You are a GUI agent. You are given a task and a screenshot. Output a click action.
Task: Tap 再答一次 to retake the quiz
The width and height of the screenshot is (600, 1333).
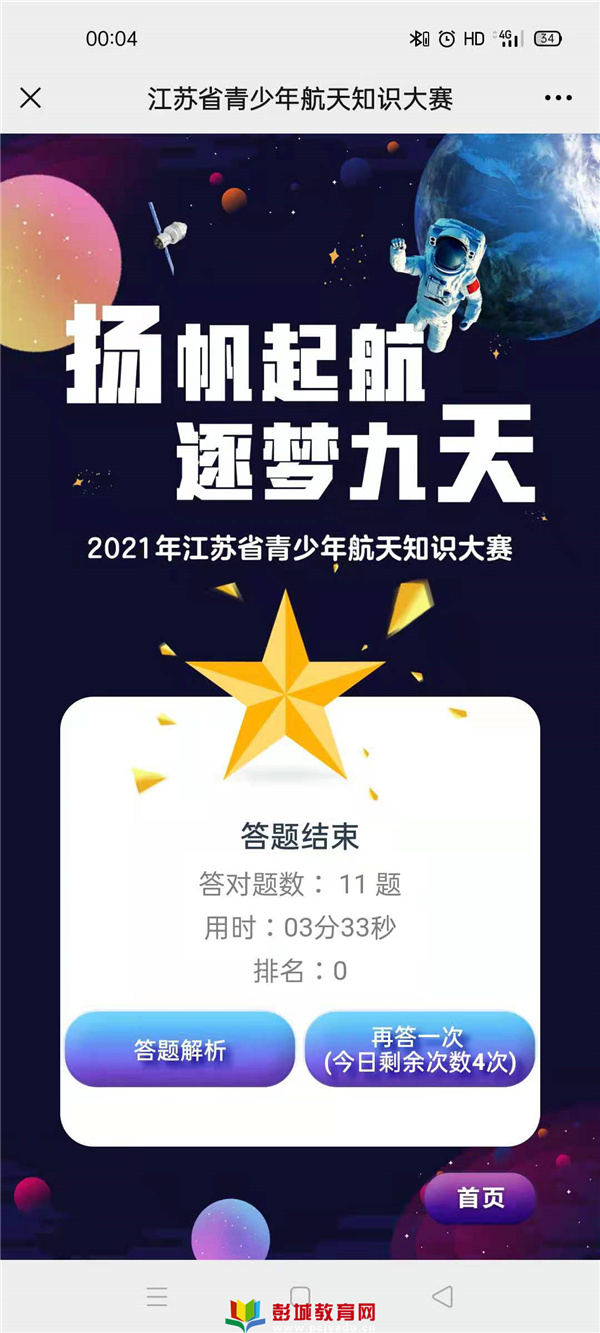pos(420,1050)
